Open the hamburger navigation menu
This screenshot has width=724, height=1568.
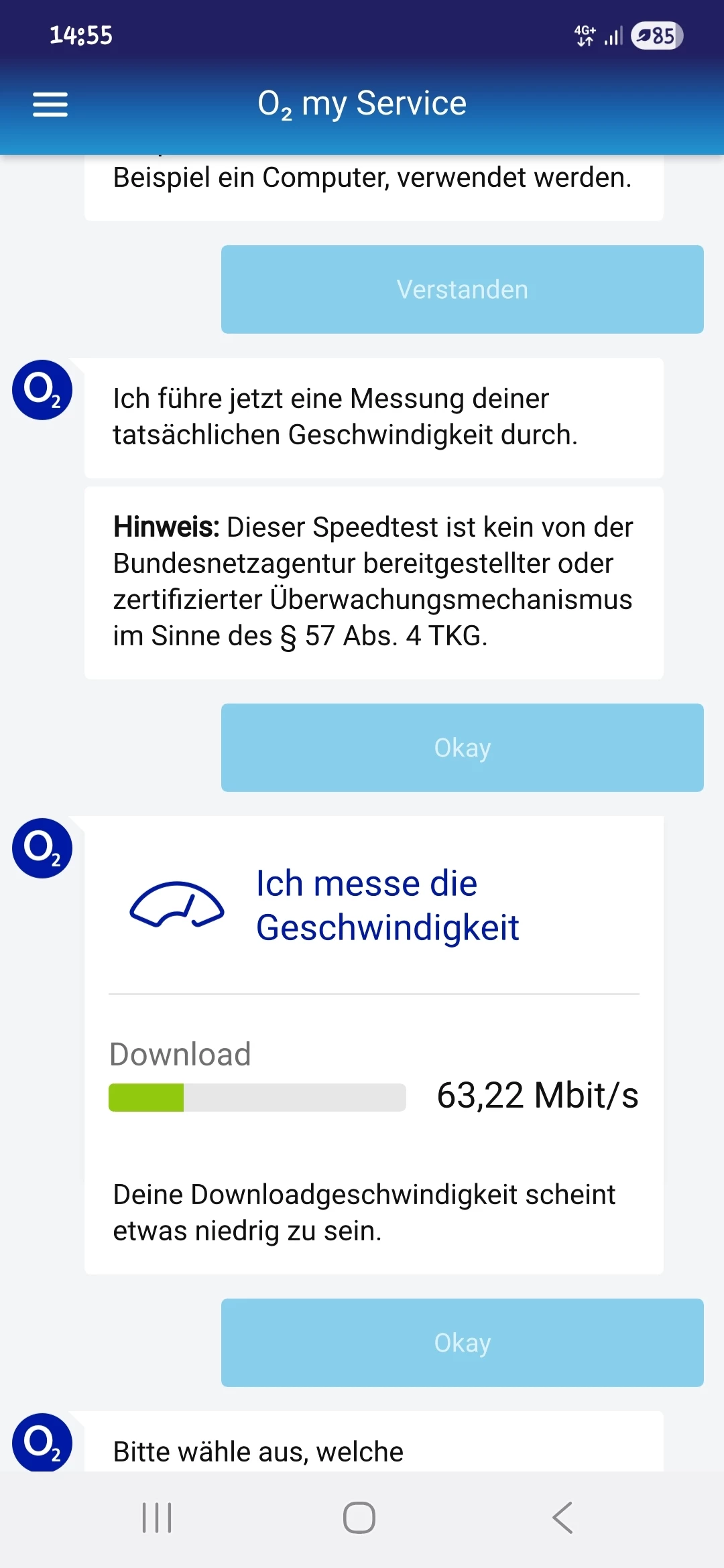click(50, 105)
